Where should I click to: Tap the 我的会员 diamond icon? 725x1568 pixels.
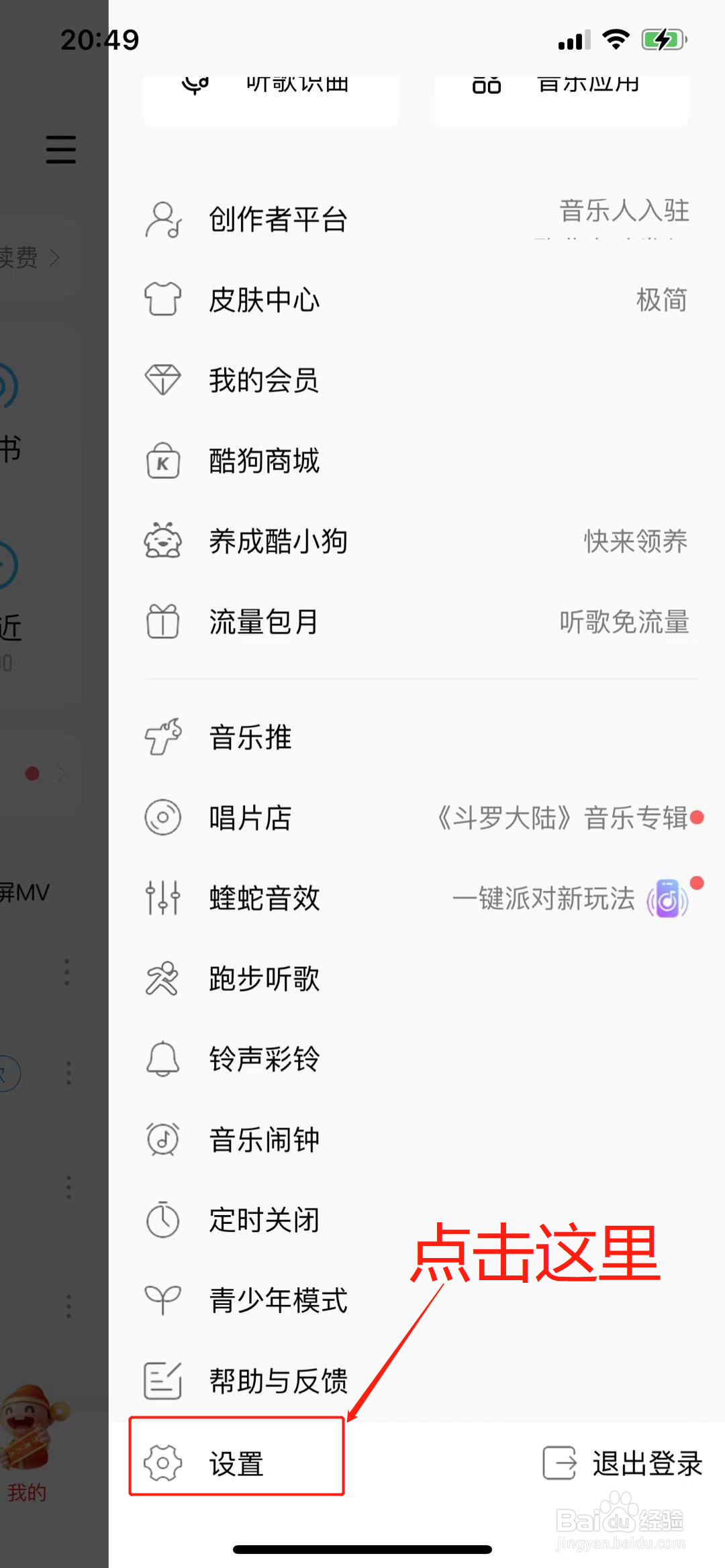(162, 380)
